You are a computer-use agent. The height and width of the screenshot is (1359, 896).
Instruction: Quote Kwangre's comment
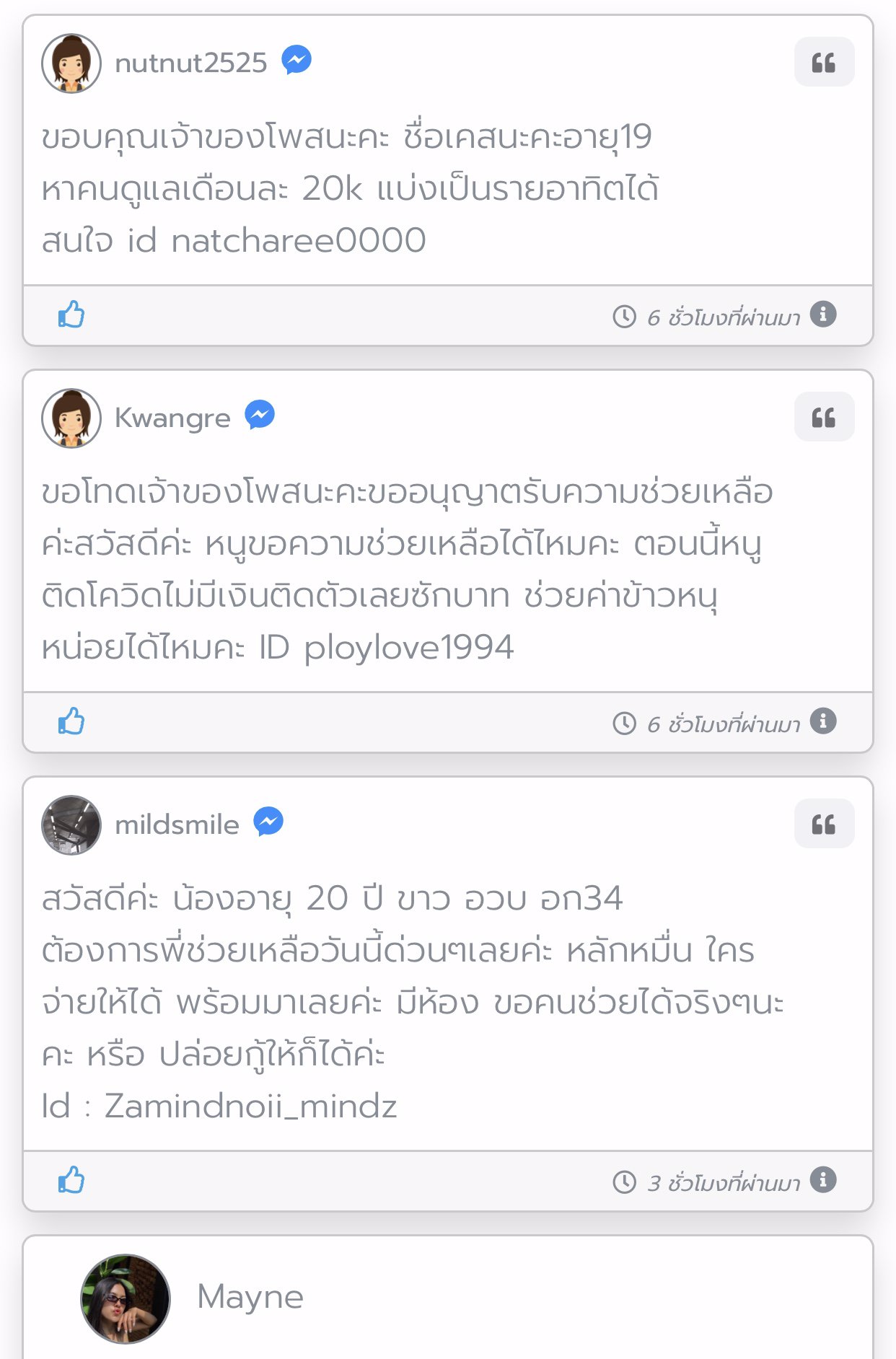pos(824,418)
